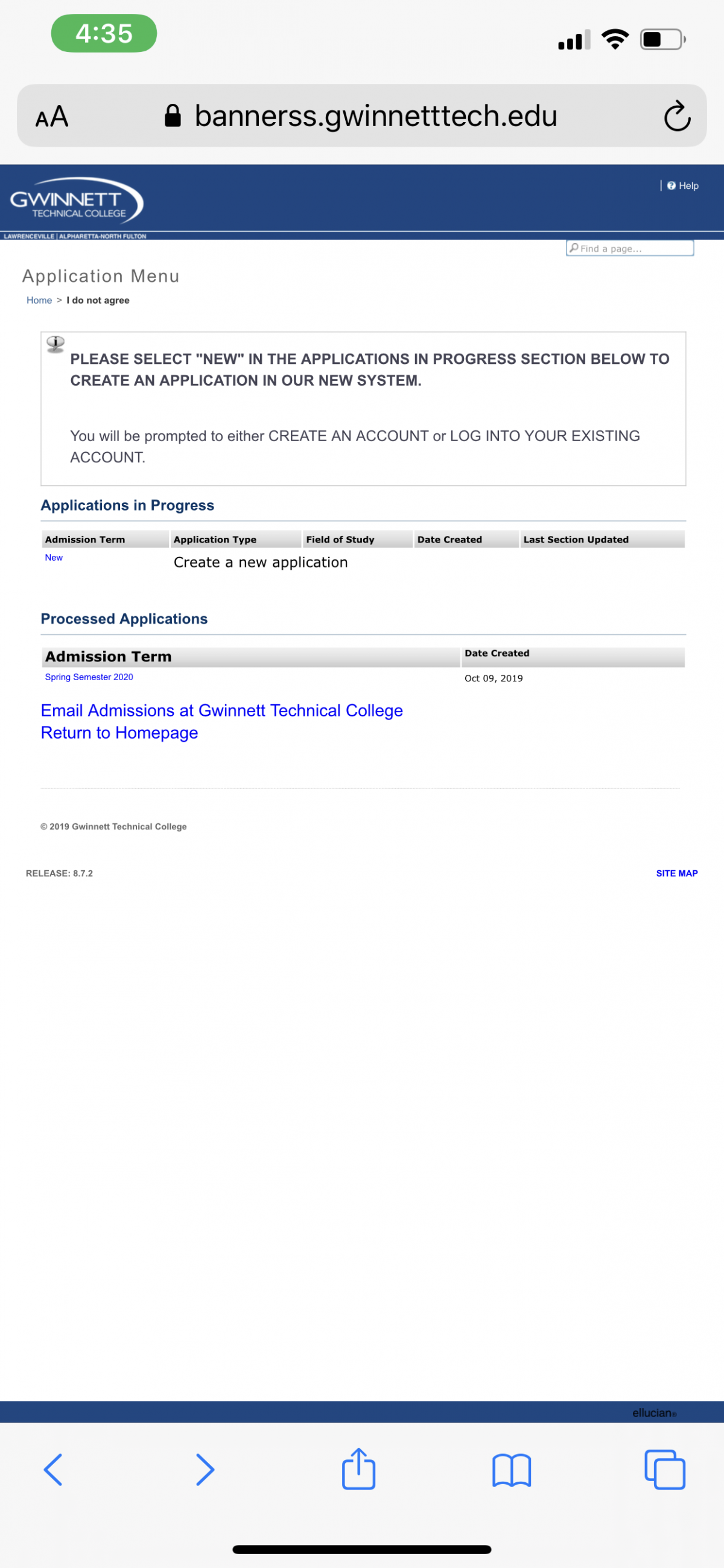This screenshot has width=724, height=1568.
Task: Follow the Return to Homepage link
Action: 119,733
